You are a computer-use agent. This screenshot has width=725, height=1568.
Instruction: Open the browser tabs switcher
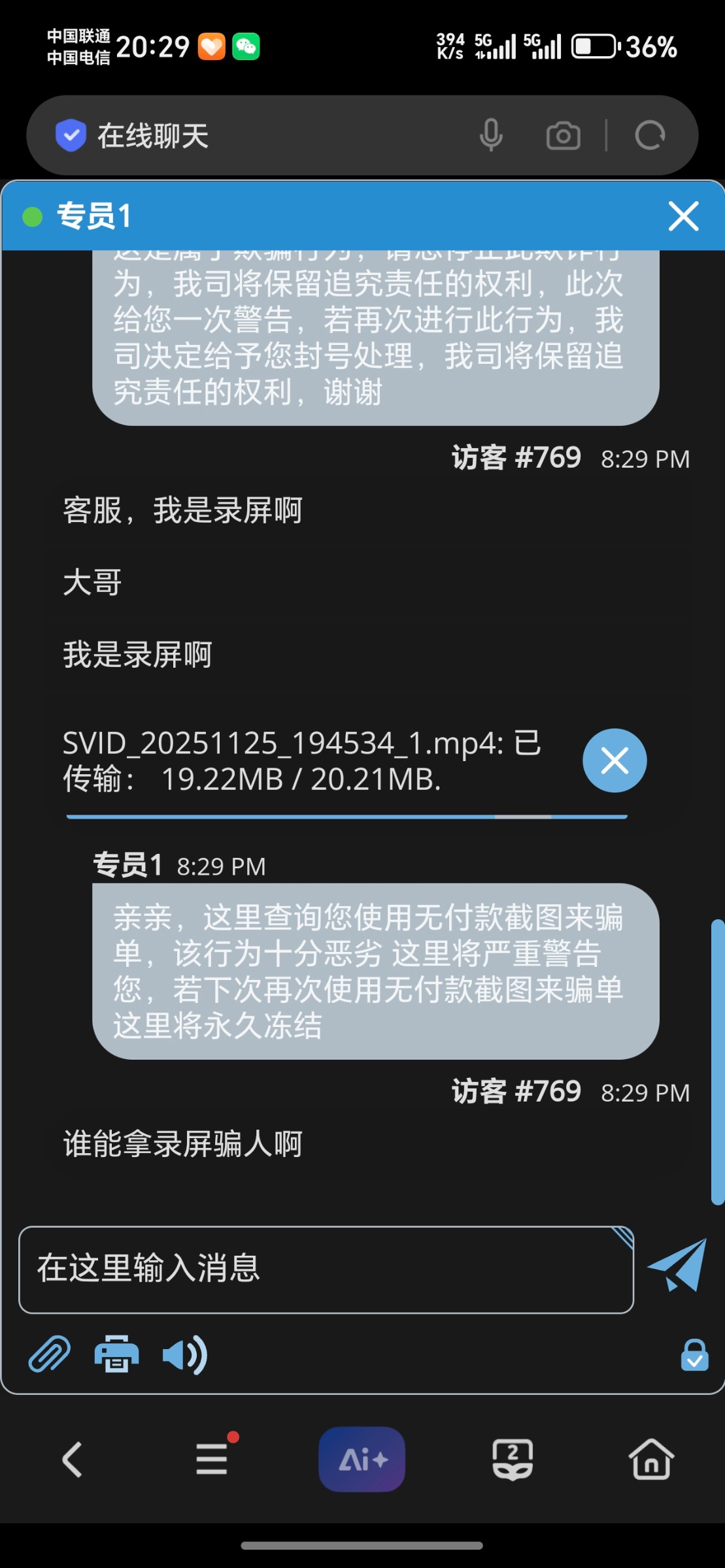512,1459
